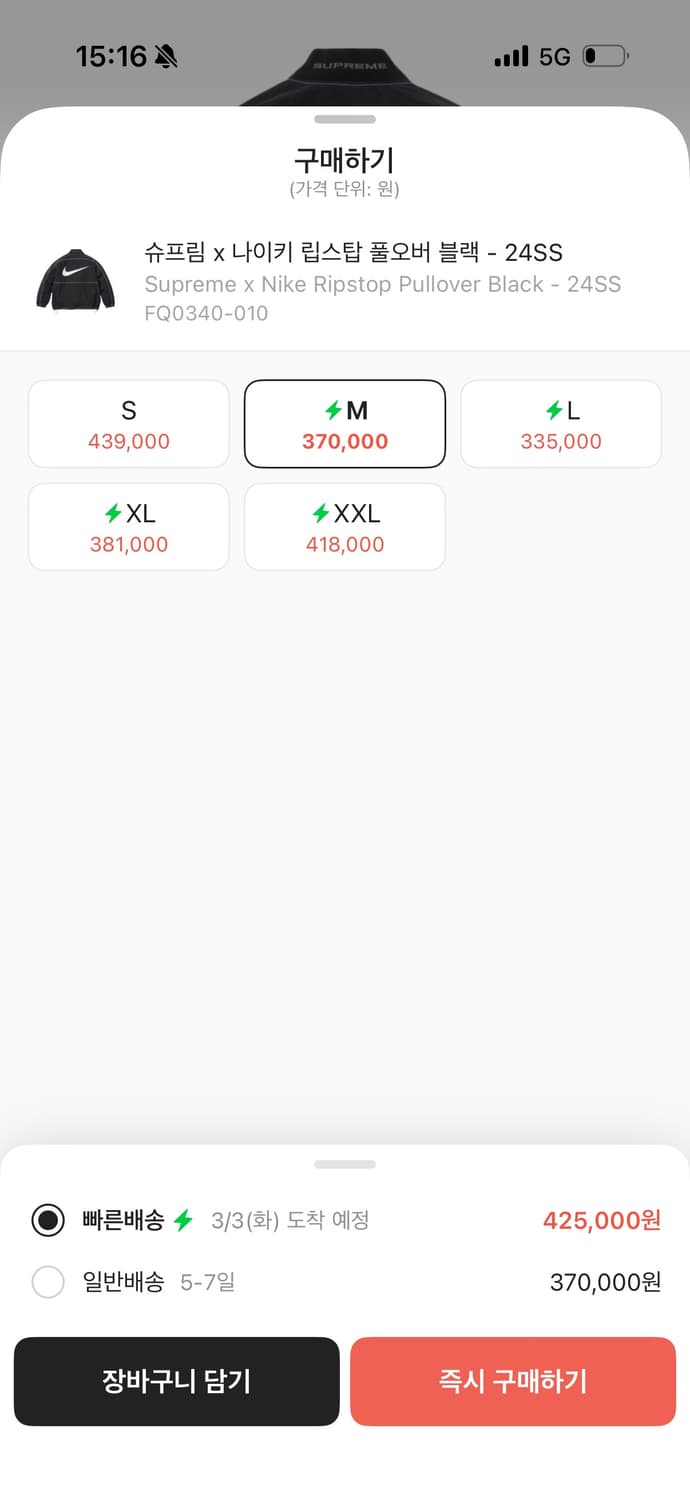
Task: Select 빠른배송 fast delivery option
Action: [x=48, y=1220]
